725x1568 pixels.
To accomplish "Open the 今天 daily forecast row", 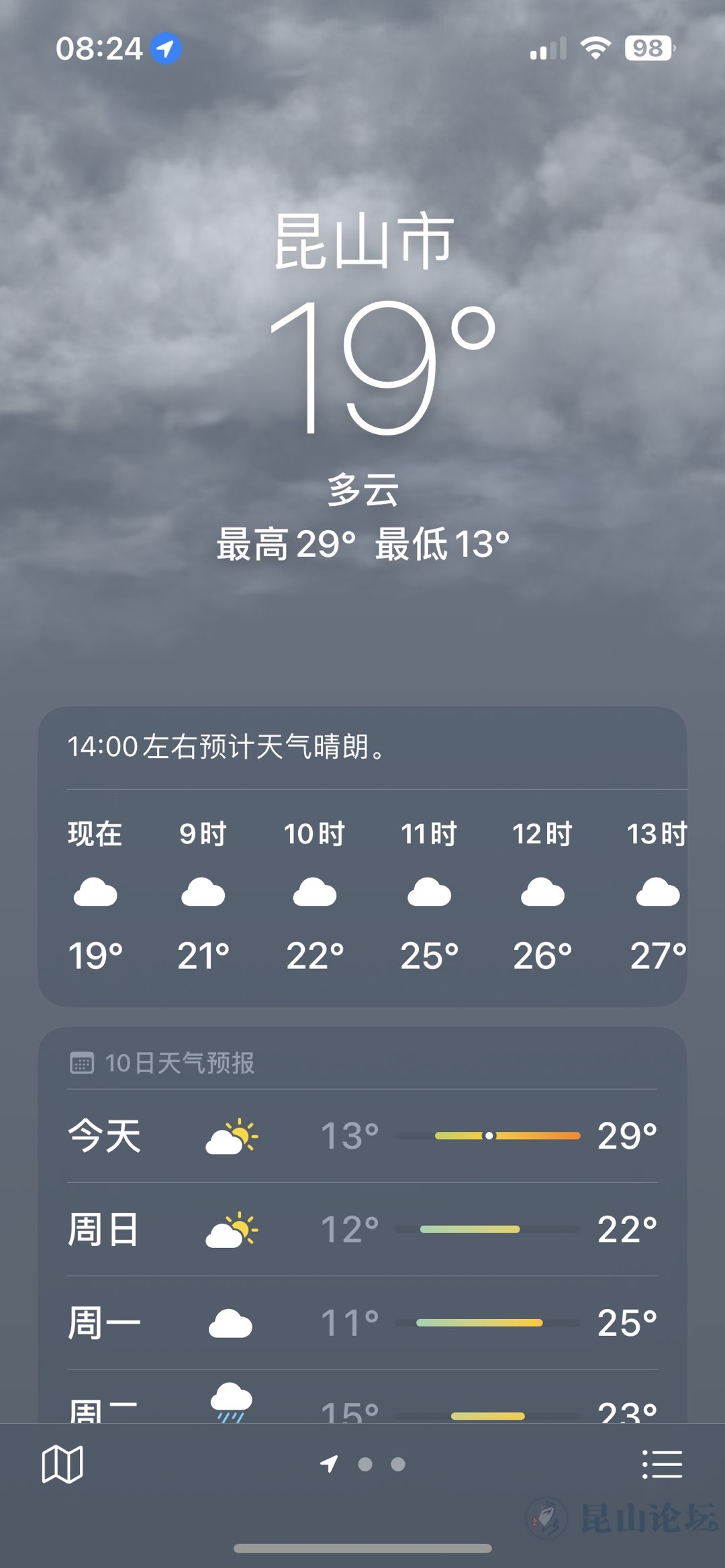I will 362,1135.
